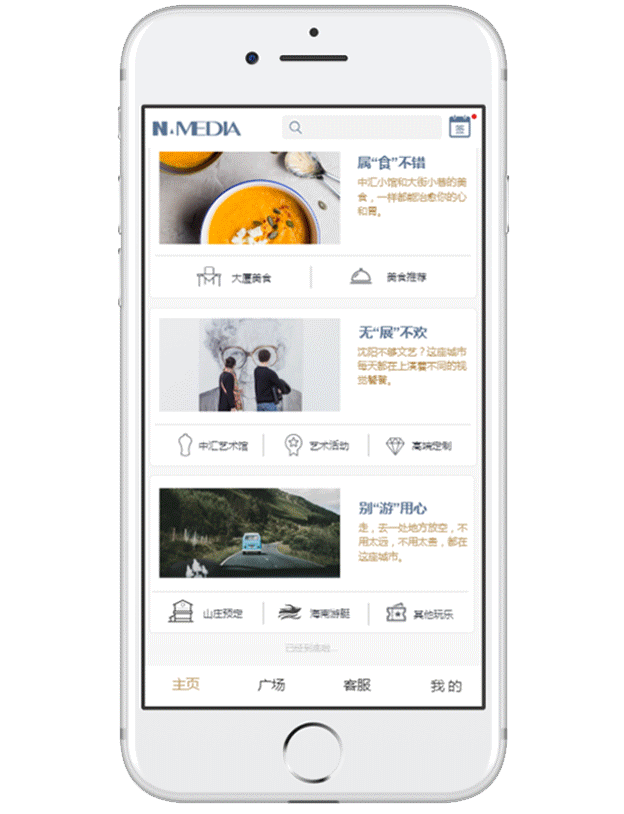Viewport: 624px width, 814px height.
Task: Open the 无“展”不欢 exhibition card
Action: (313, 365)
